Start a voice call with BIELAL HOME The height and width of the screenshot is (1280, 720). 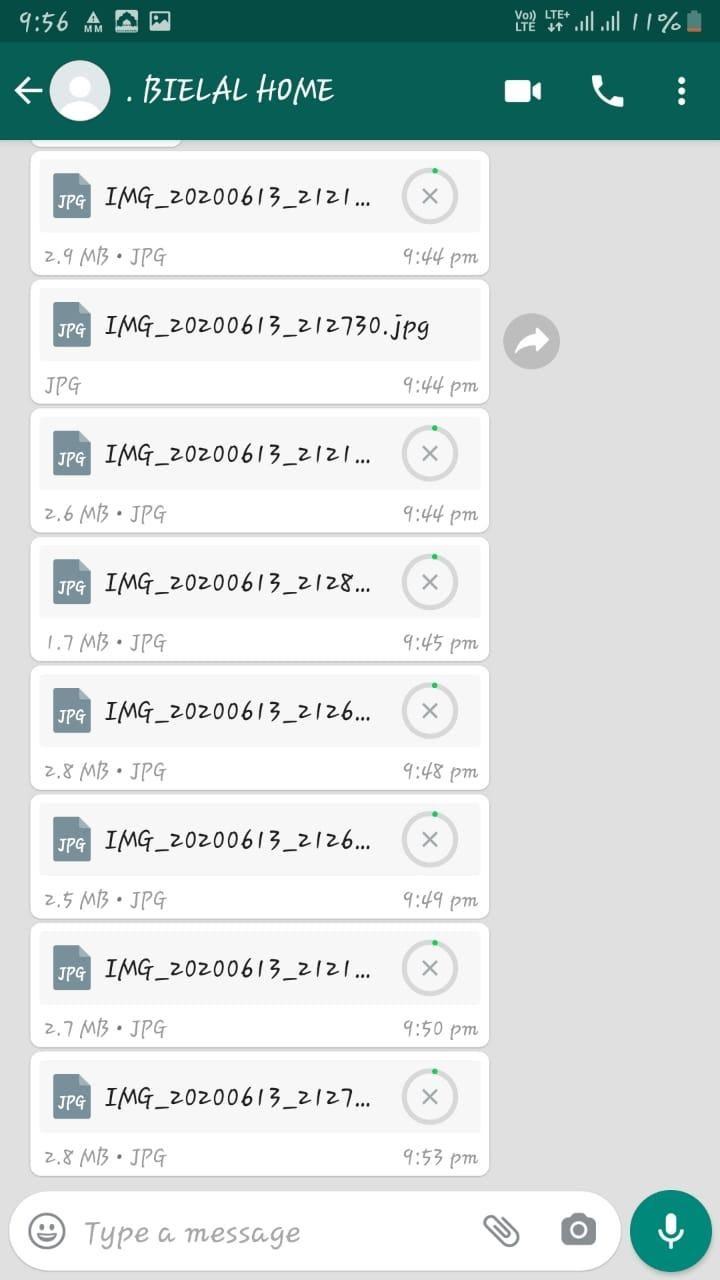pyautogui.click(x=608, y=90)
